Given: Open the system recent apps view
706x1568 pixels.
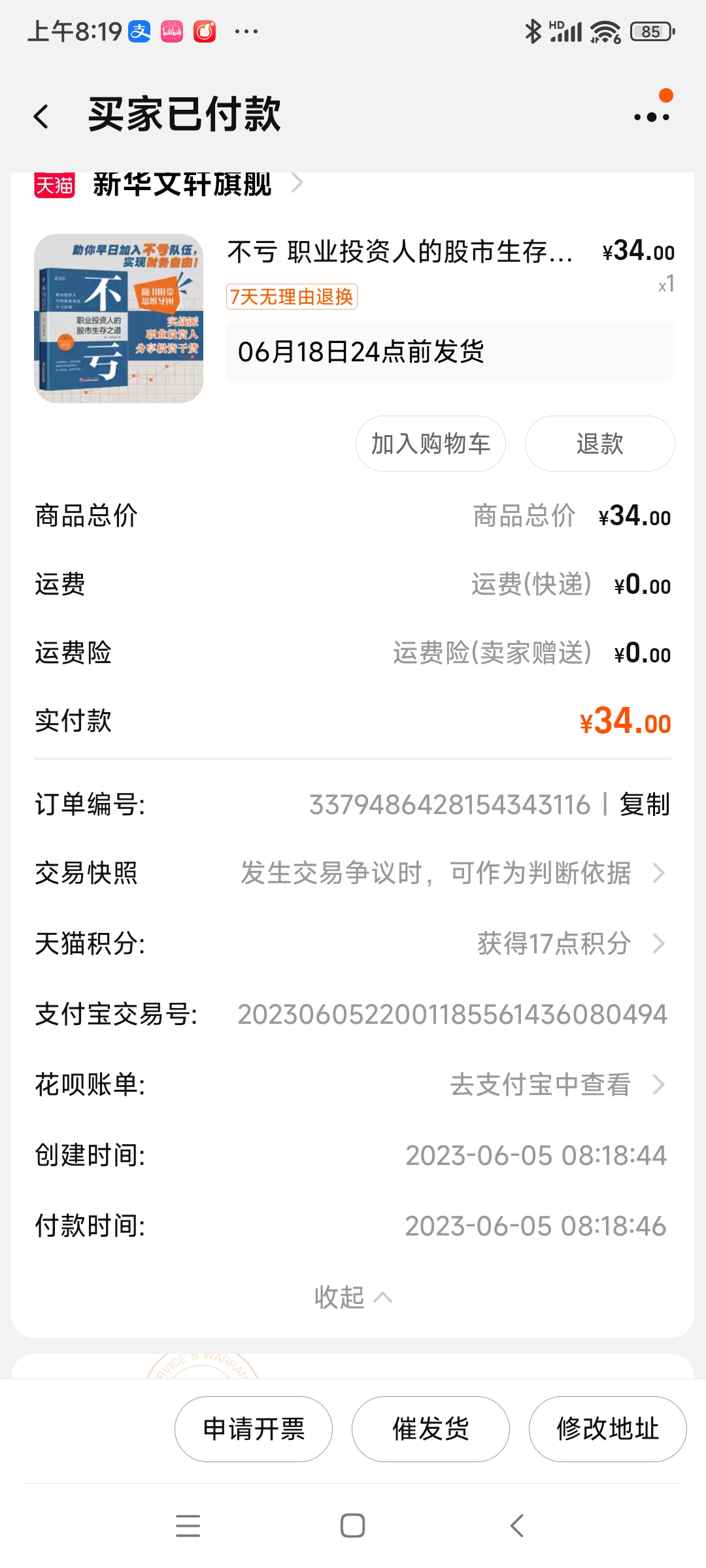Looking at the screenshot, I should [188, 1526].
